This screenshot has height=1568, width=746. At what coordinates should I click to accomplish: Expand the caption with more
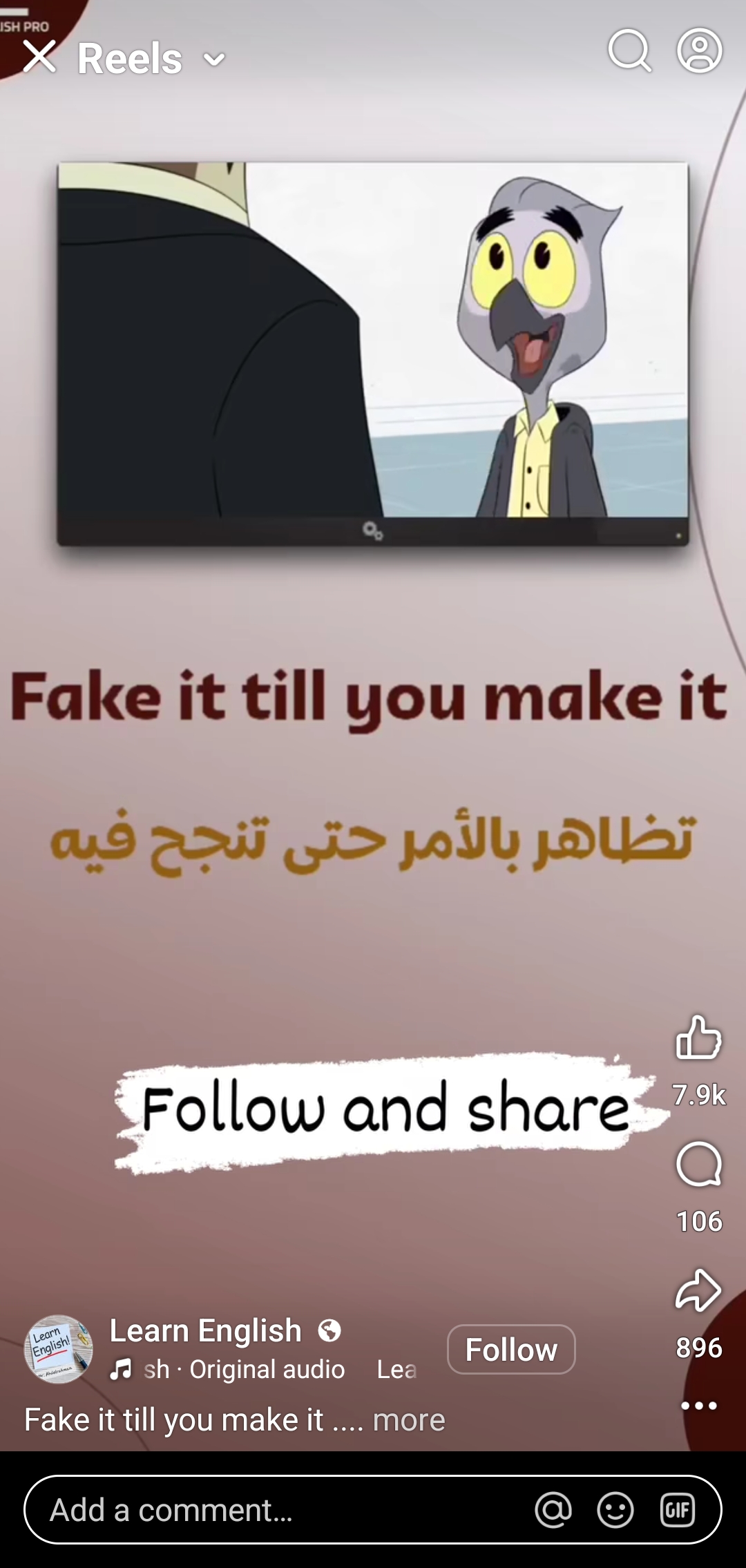(409, 1420)
